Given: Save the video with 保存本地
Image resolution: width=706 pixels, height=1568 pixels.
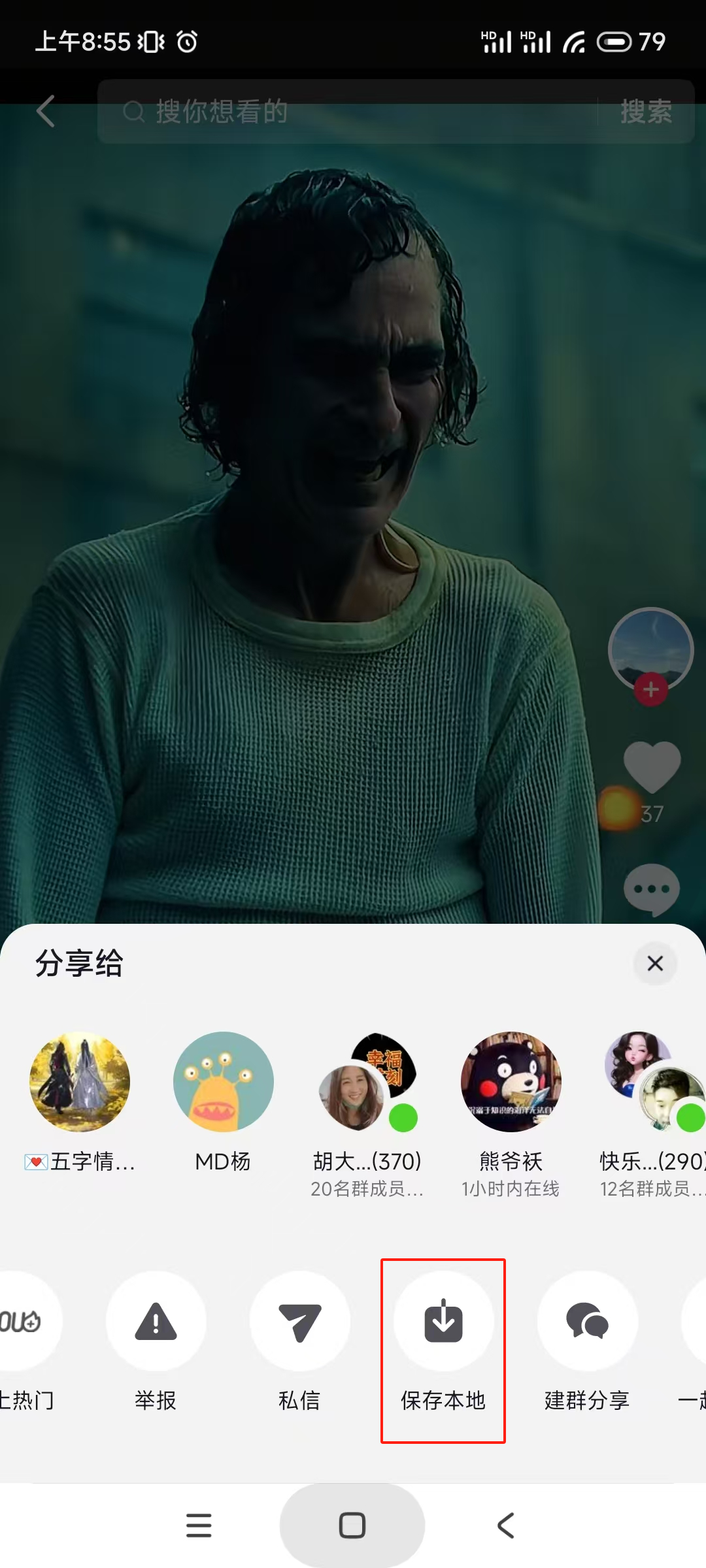Looking at the screenshot, I should coord(443,1321).
